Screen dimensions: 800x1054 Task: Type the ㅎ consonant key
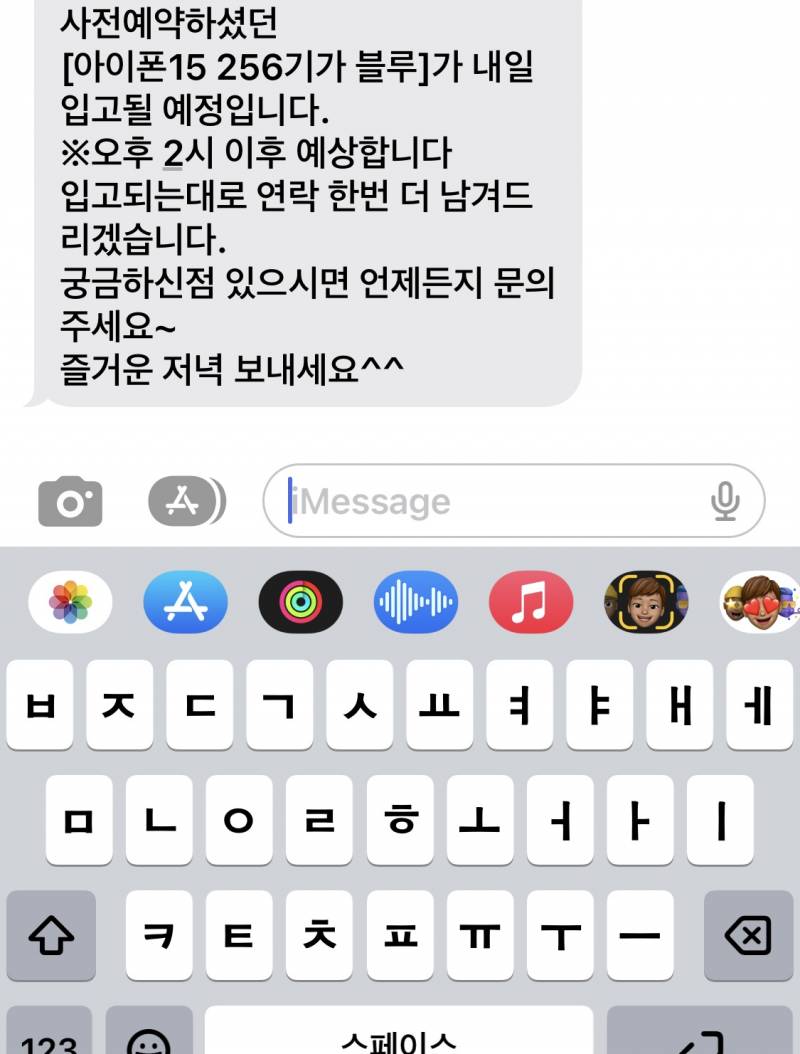400,820
